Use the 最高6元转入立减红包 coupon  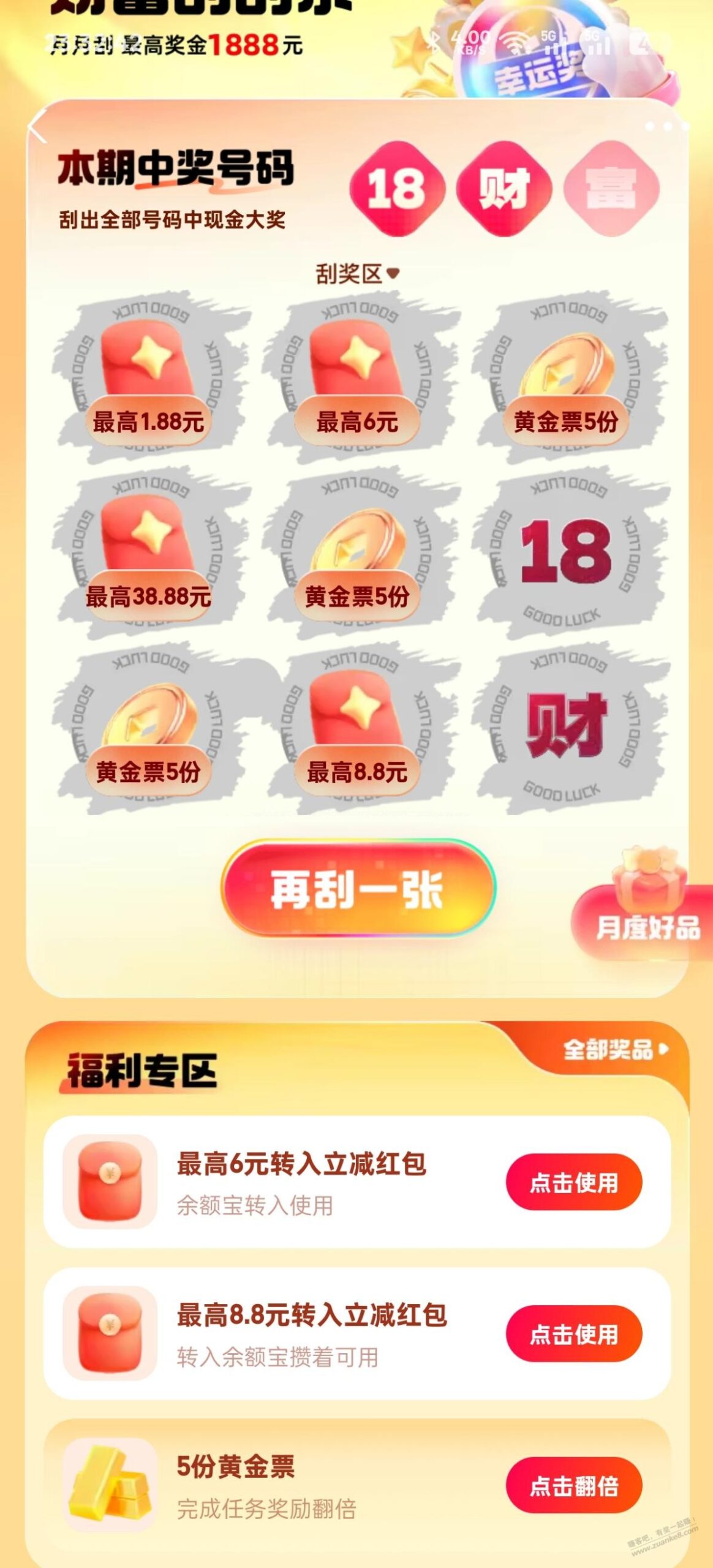[x=573, y=1182]
